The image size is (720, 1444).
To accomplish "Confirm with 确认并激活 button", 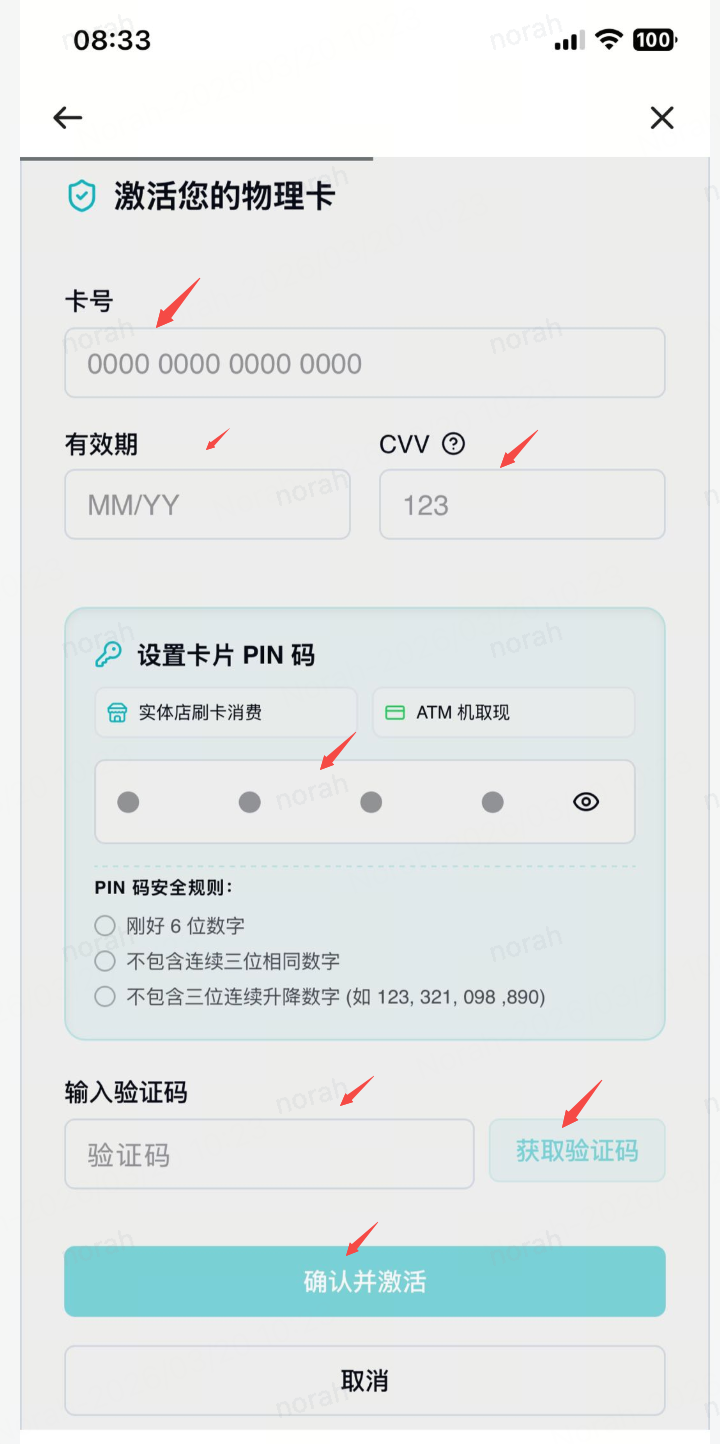I will [364, 1281].
